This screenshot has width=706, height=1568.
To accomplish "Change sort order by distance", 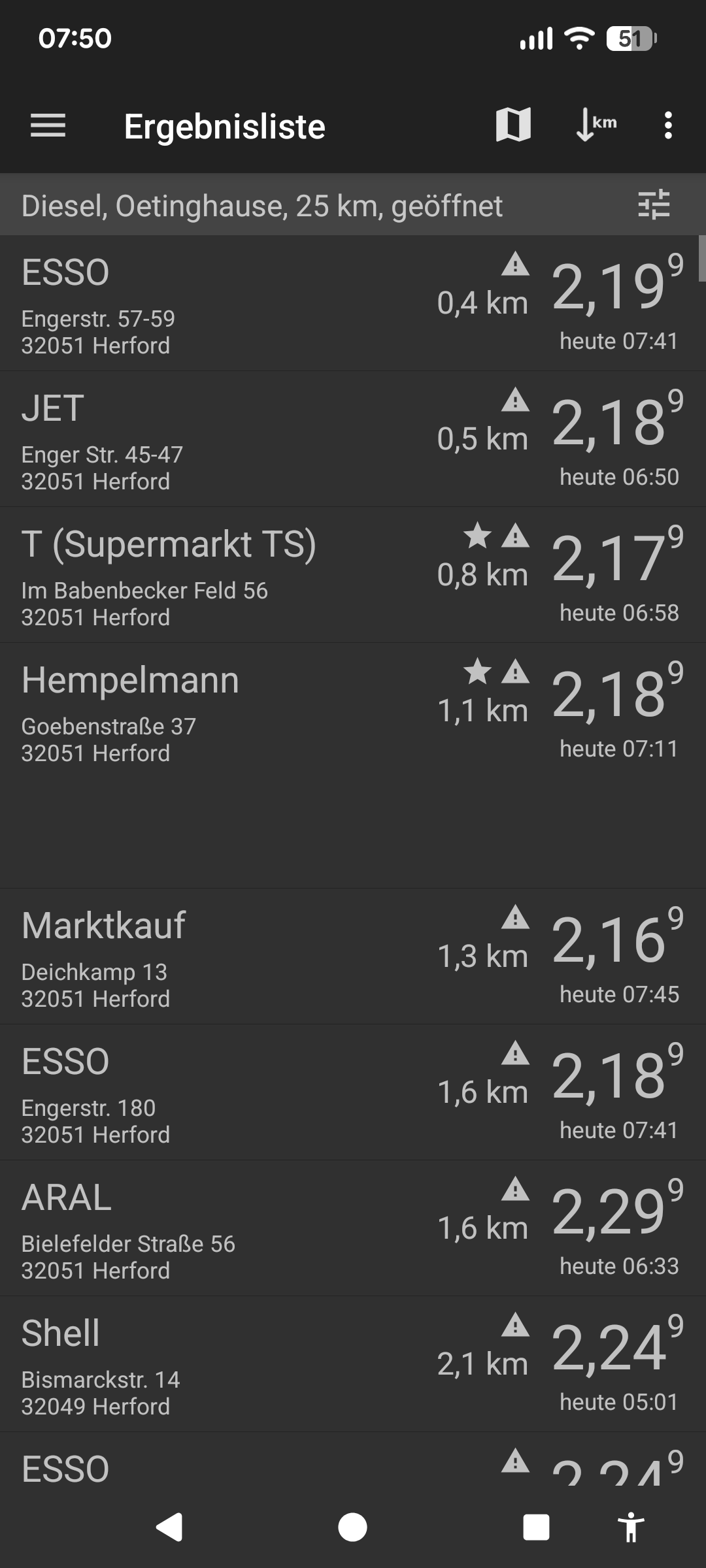I will 596,125.
